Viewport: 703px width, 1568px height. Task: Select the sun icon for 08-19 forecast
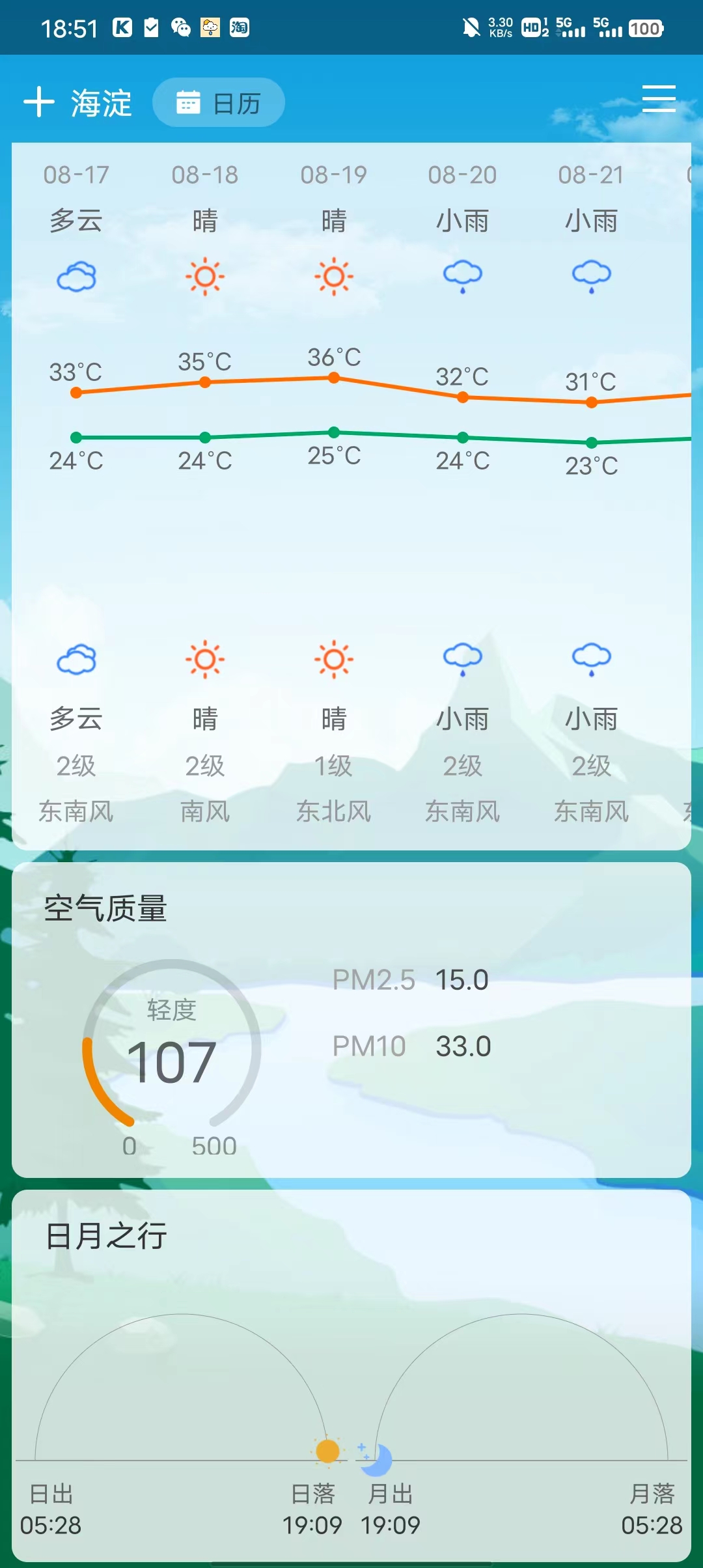coord(333,276)
